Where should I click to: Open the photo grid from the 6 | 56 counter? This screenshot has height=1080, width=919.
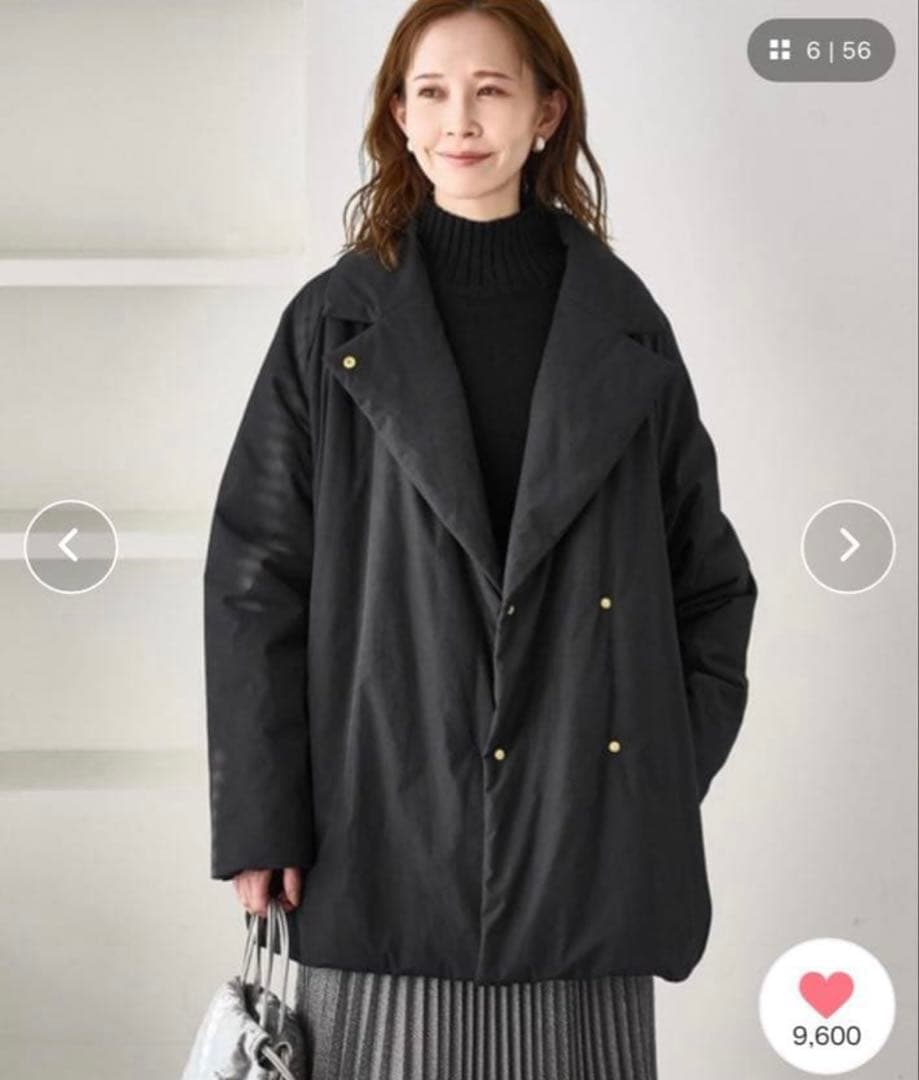[820, 50]
